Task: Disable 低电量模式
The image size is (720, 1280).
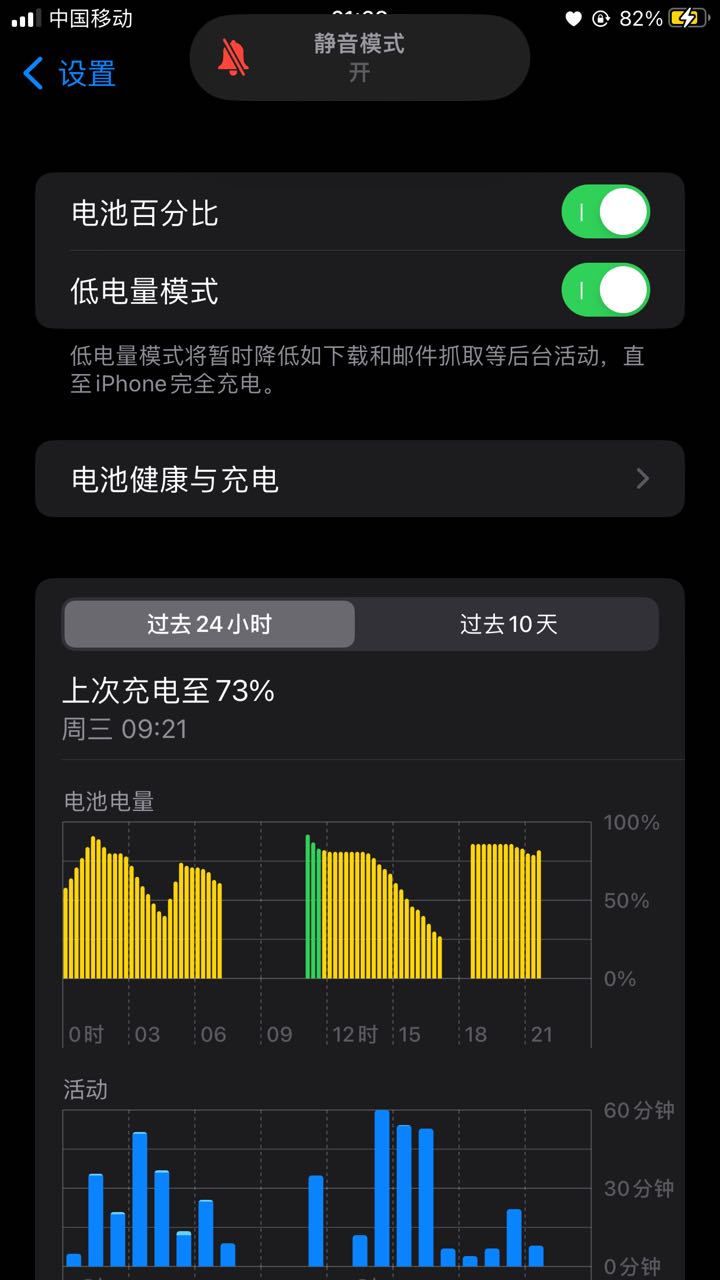Action: pyautogui.click(x=605, y=291)
